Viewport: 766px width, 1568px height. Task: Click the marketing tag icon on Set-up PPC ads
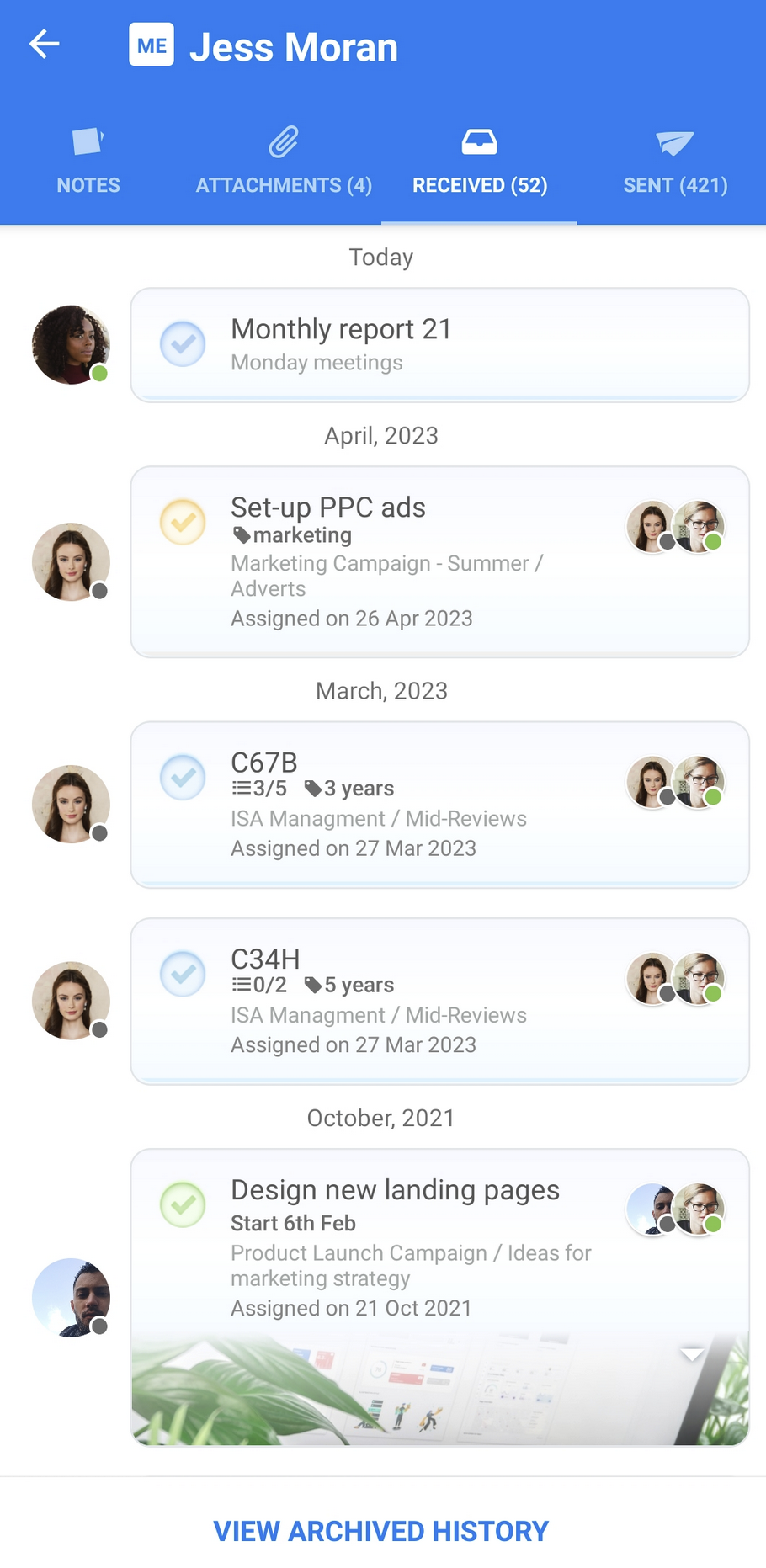pyautogui.click(x=242, y=534)
